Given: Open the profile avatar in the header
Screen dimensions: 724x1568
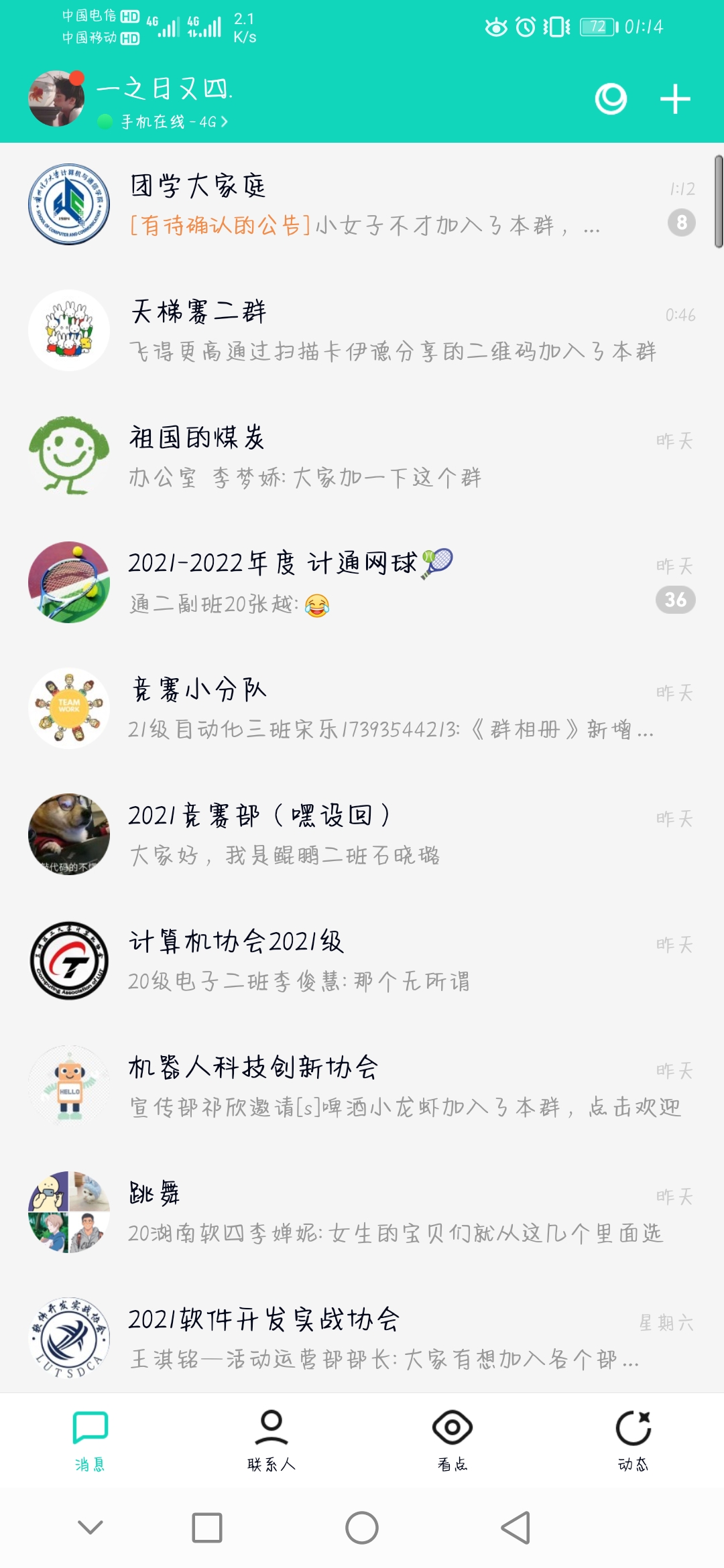Looking at the screenshot, I should (x=56, y=99).
